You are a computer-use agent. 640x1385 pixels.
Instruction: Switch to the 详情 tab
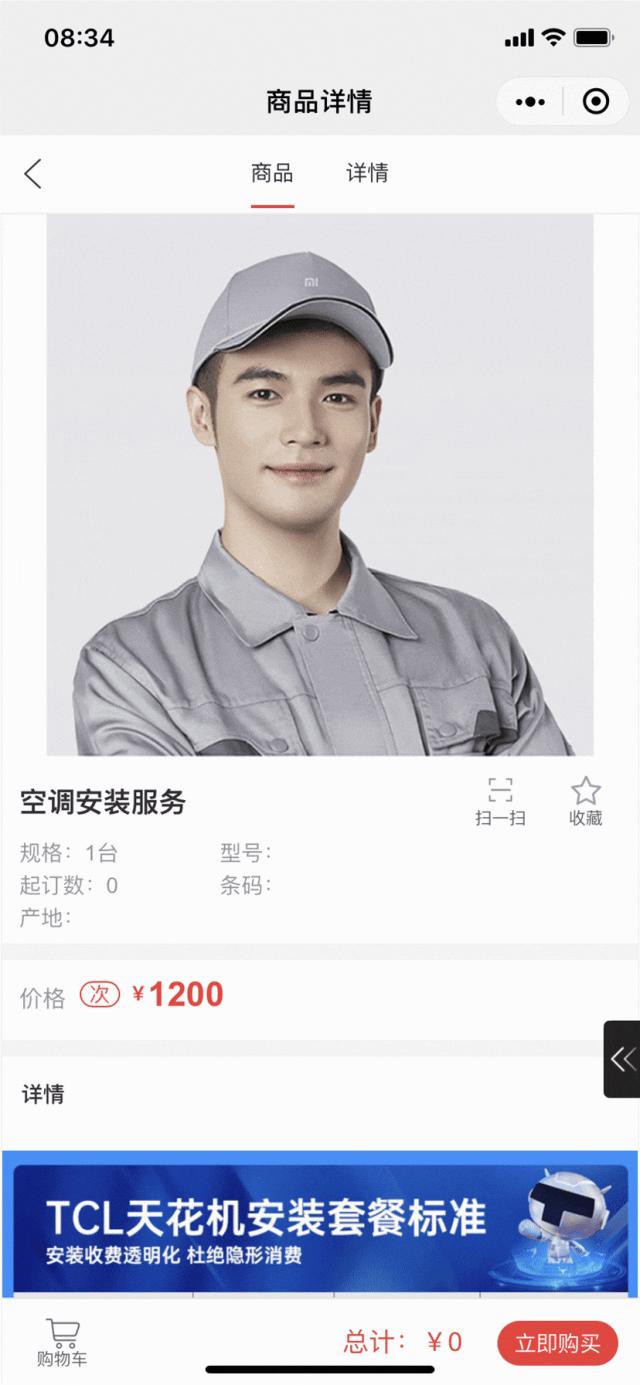point(367,173)
